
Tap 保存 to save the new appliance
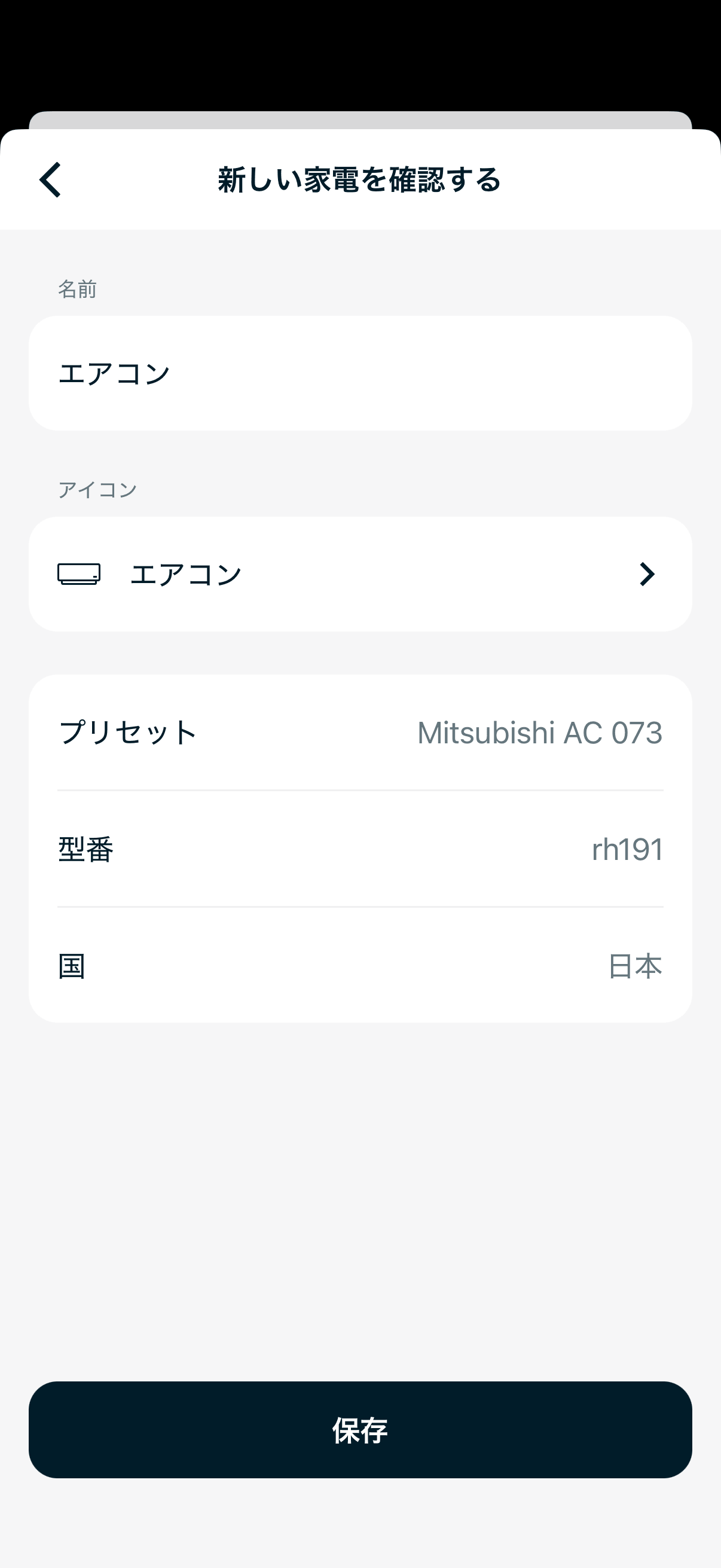click(x=360, y=1432)
